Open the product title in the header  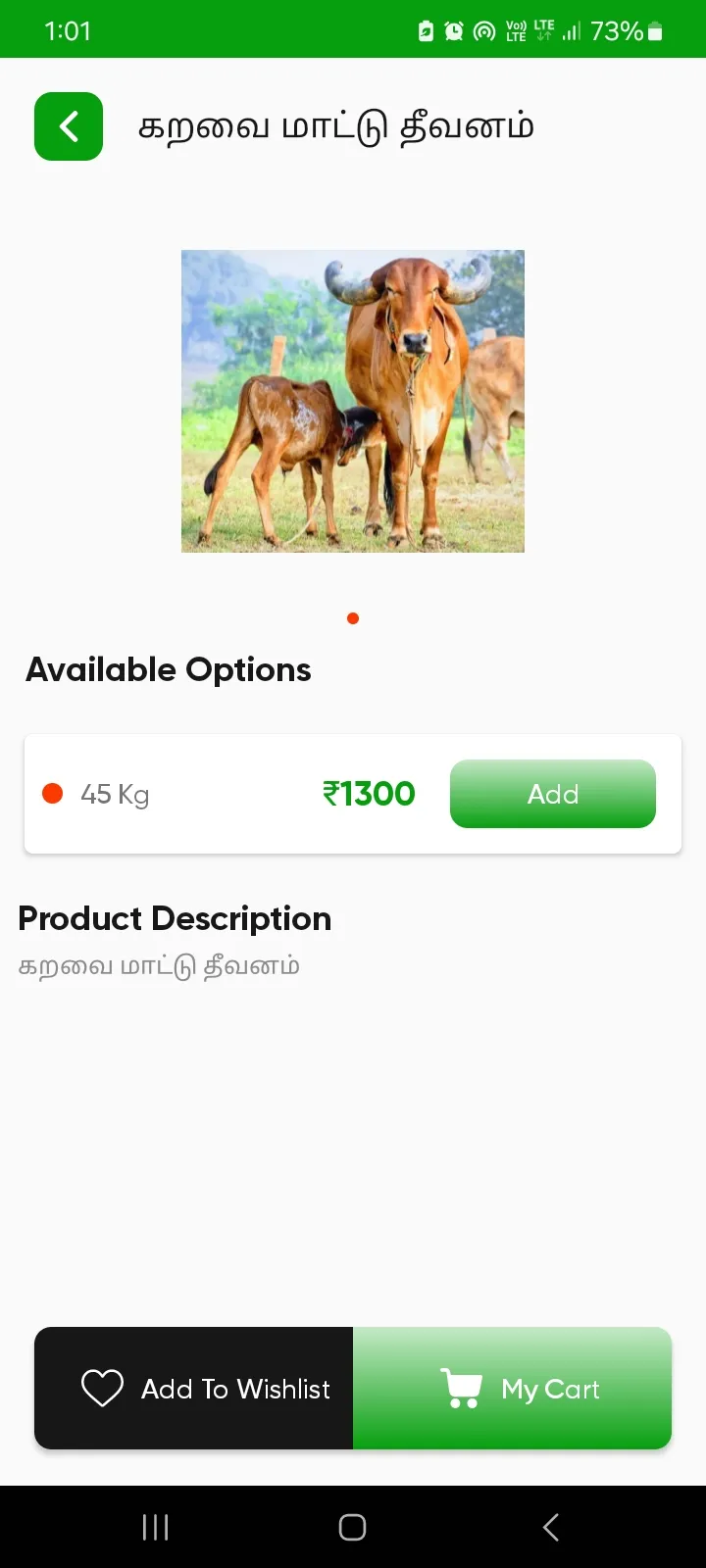coord(334,125)
